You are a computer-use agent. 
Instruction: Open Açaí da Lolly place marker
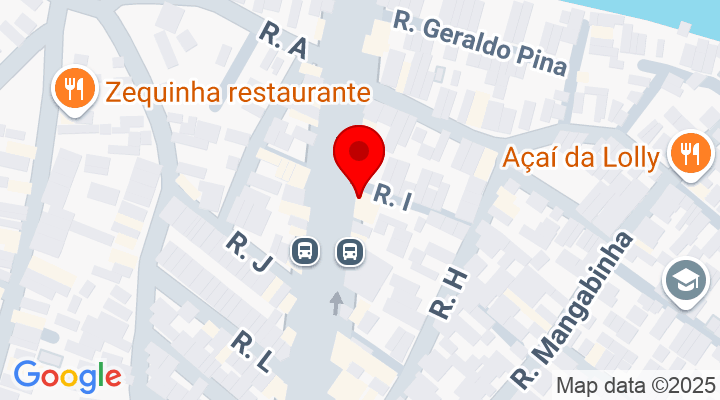point(691,155)
